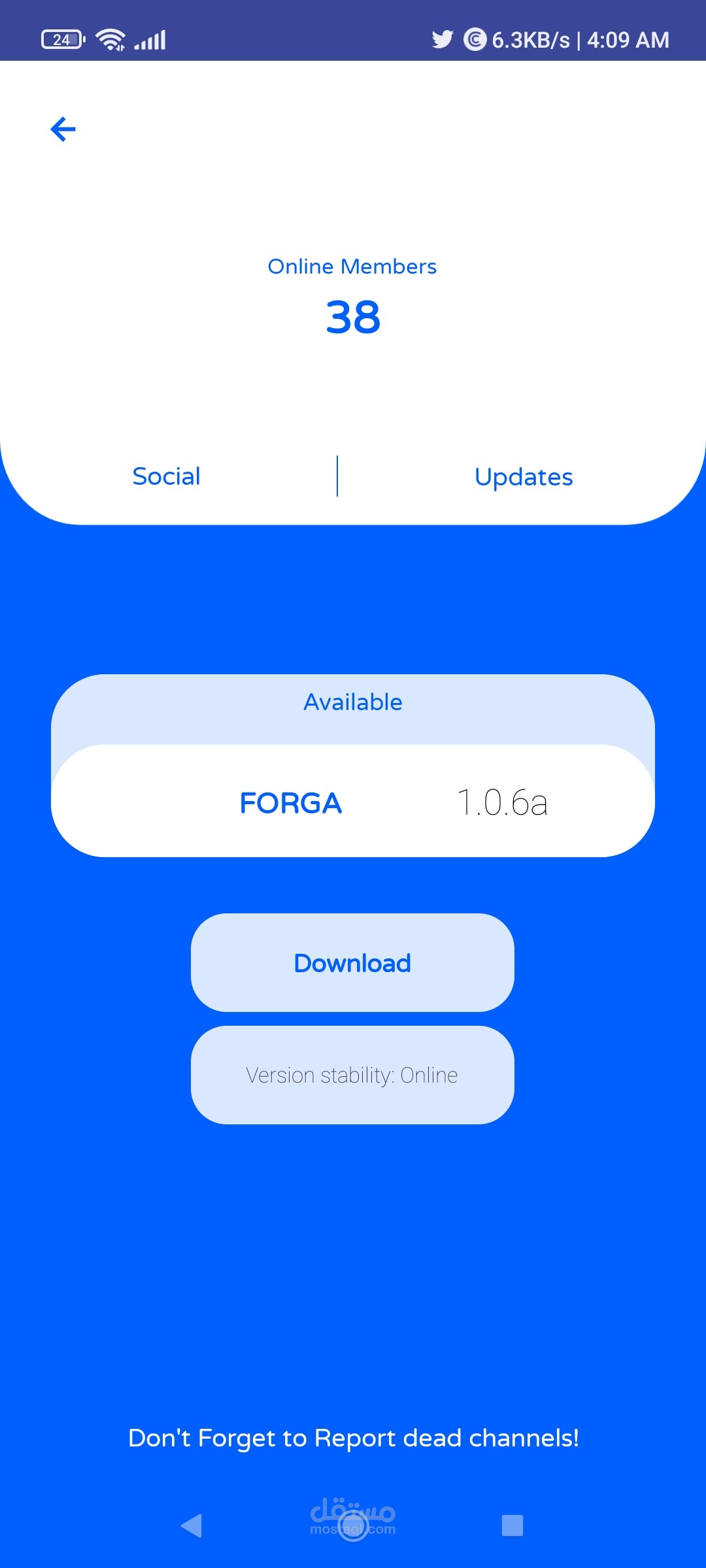This screenshot has width=706, height=1568.
Task: Go back using the blue arrow
Action: pos(63,129)
